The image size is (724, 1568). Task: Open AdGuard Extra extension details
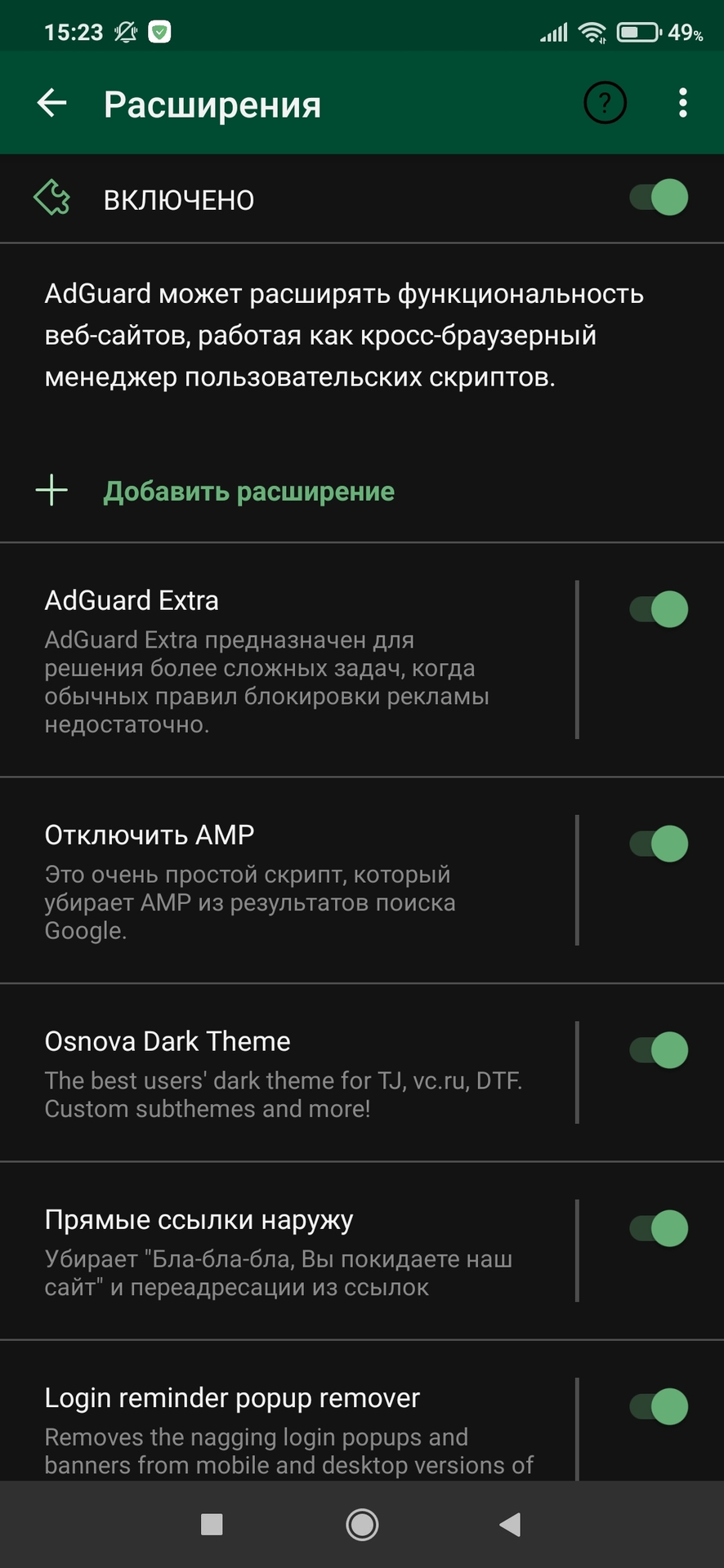[286, 660]
